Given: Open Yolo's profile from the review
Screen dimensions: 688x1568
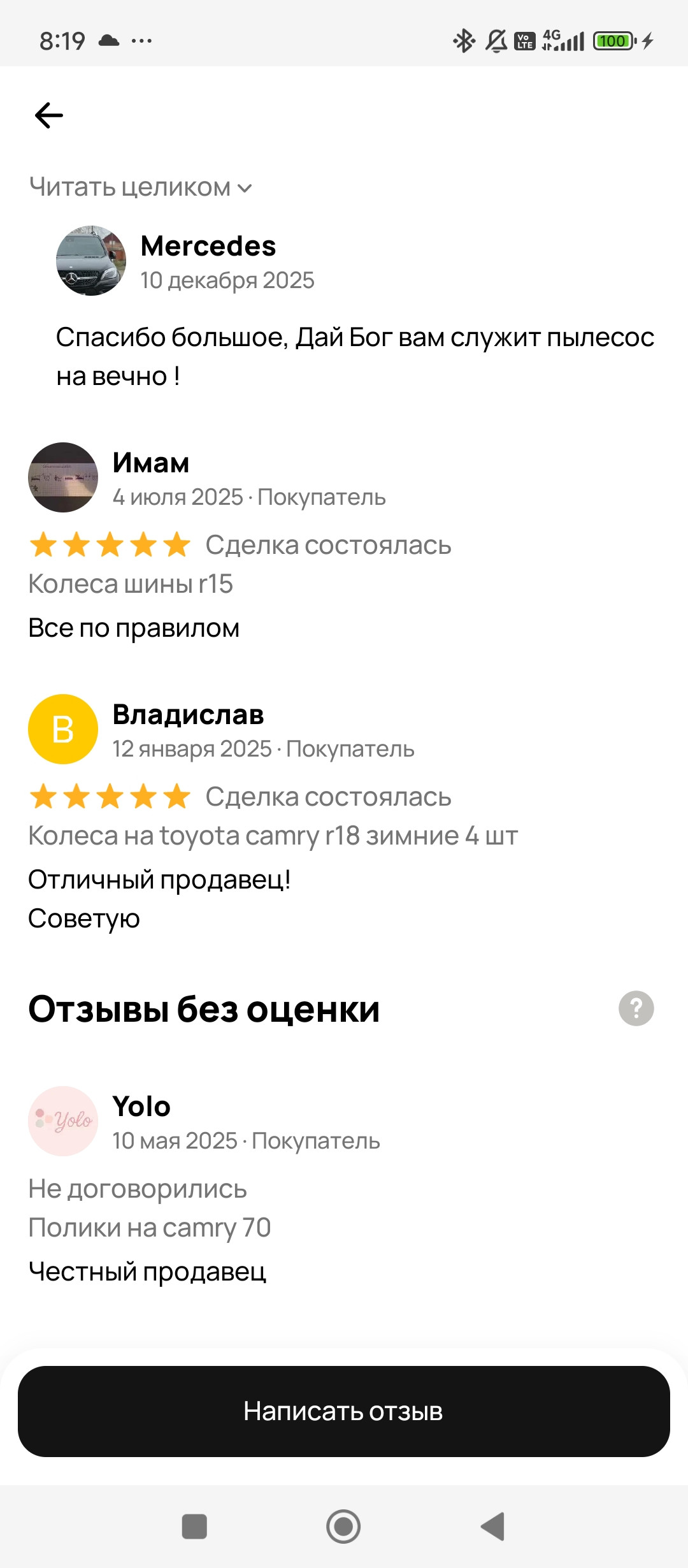Looking at the screenshot, I should point(63,1121).
